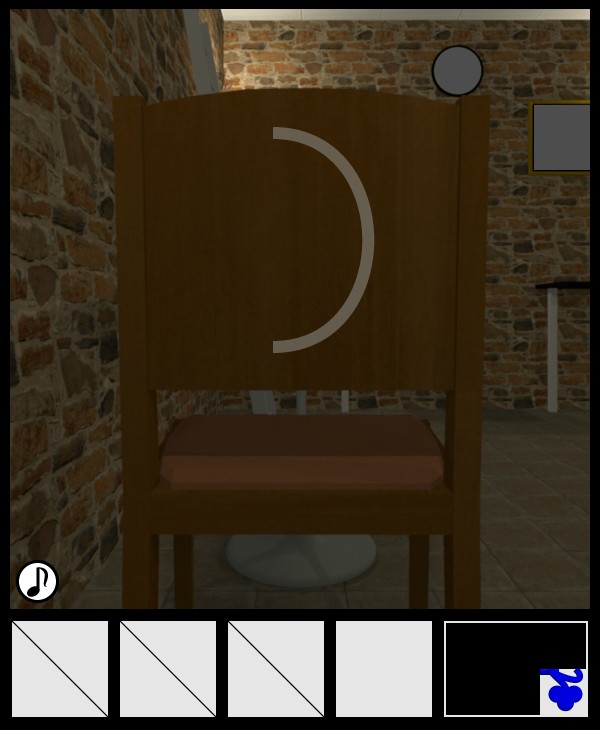Toggle the music note sound button
The width and height of the screenshot is (600, 730).
(37, 581)
